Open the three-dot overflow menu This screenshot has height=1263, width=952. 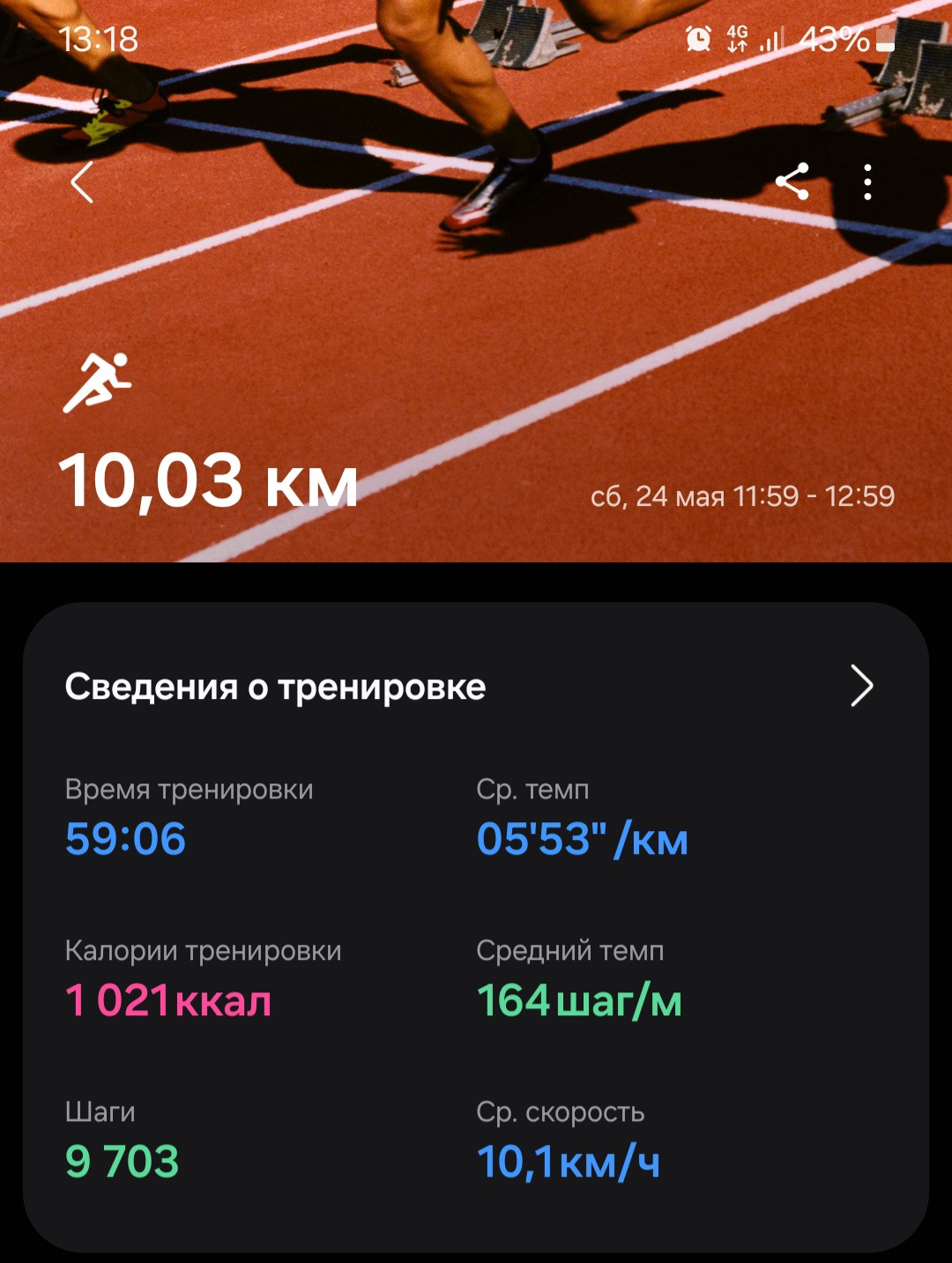click(x=867, y=182)
